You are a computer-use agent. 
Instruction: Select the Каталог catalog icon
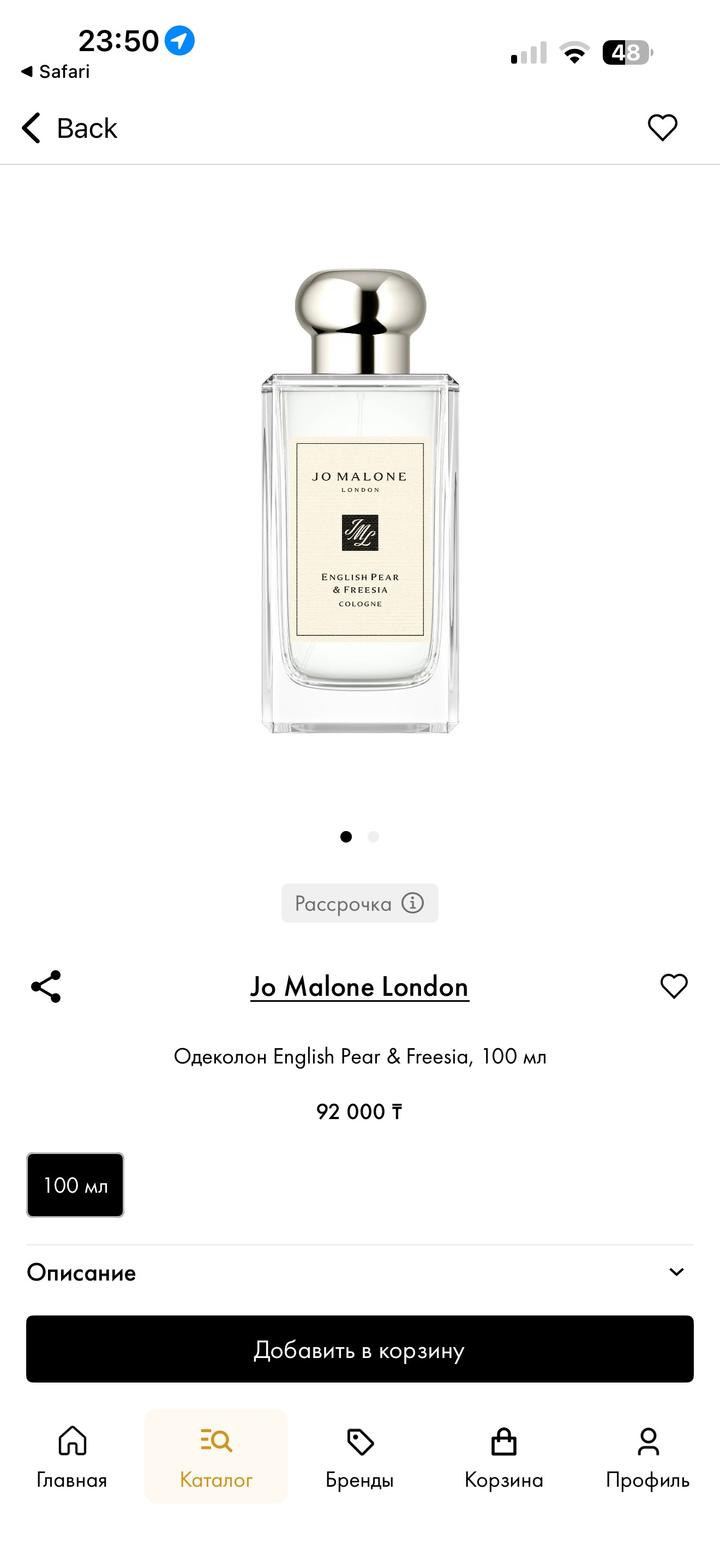pyautogui.click(x=215, y=1440)
